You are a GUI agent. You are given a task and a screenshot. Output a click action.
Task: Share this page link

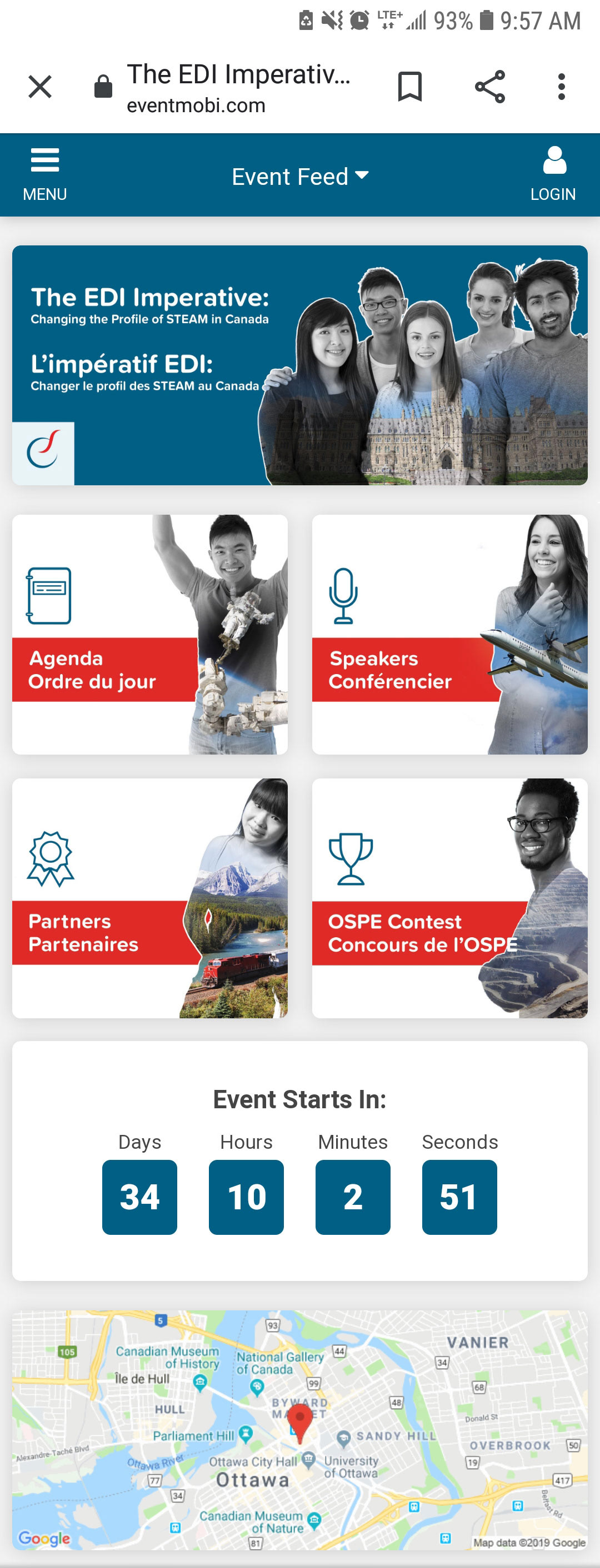(x=490, y=87)
